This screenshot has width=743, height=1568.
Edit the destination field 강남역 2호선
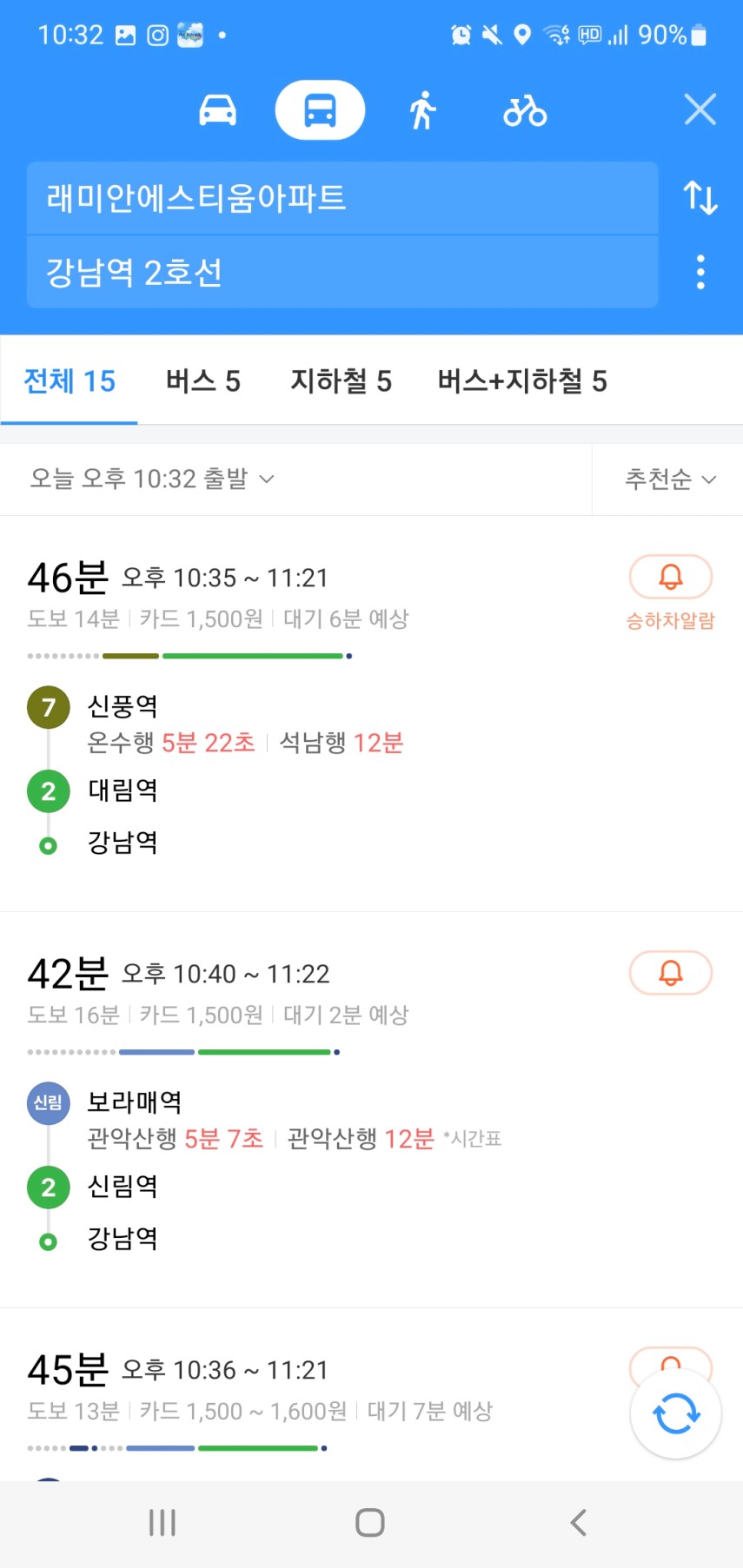pyautogui.click(x=342, y=272)
